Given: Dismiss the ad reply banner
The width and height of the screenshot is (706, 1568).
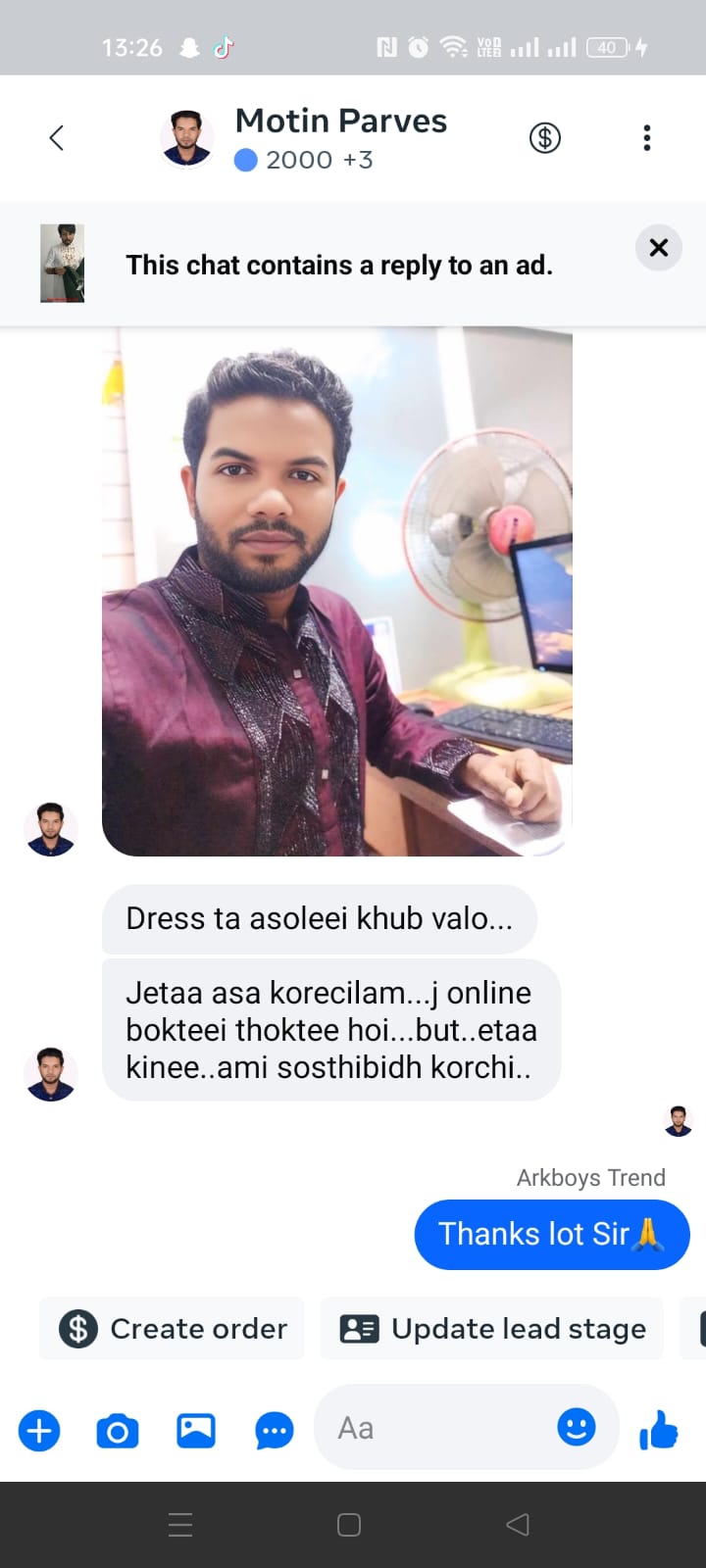Looking at the screenshot, I should click(659, 248).
